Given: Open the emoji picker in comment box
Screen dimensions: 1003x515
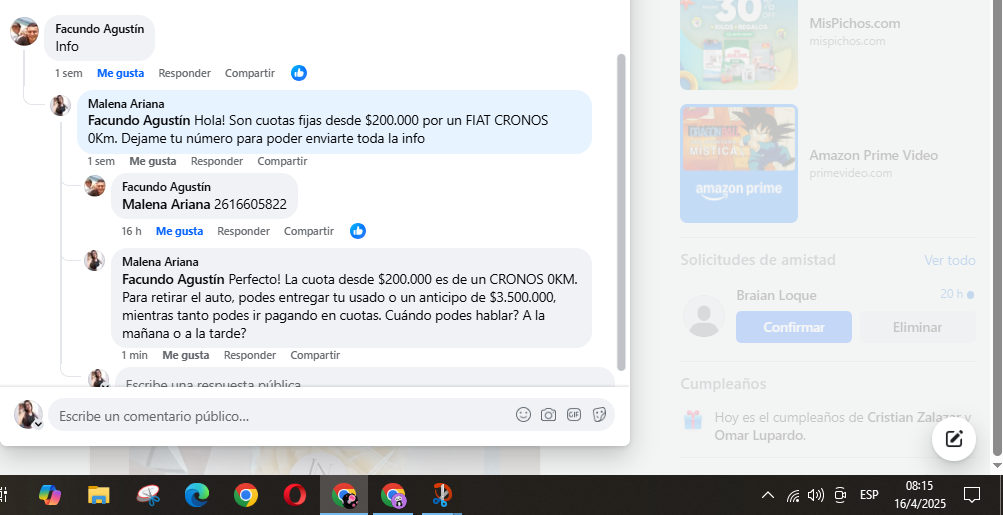Looking at the screenshot, I should [x=523, y=415].
